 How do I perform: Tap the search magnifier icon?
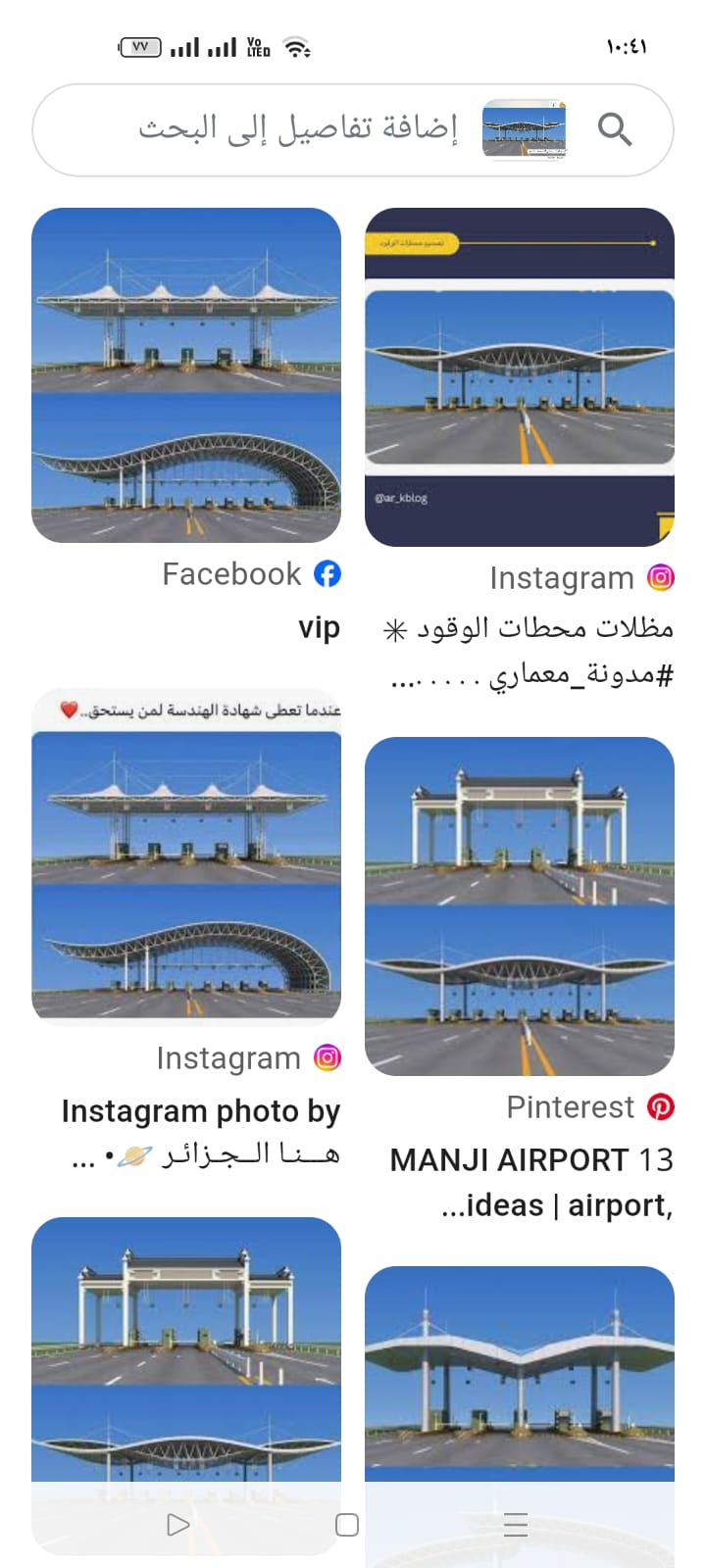[x=615, y=129]
